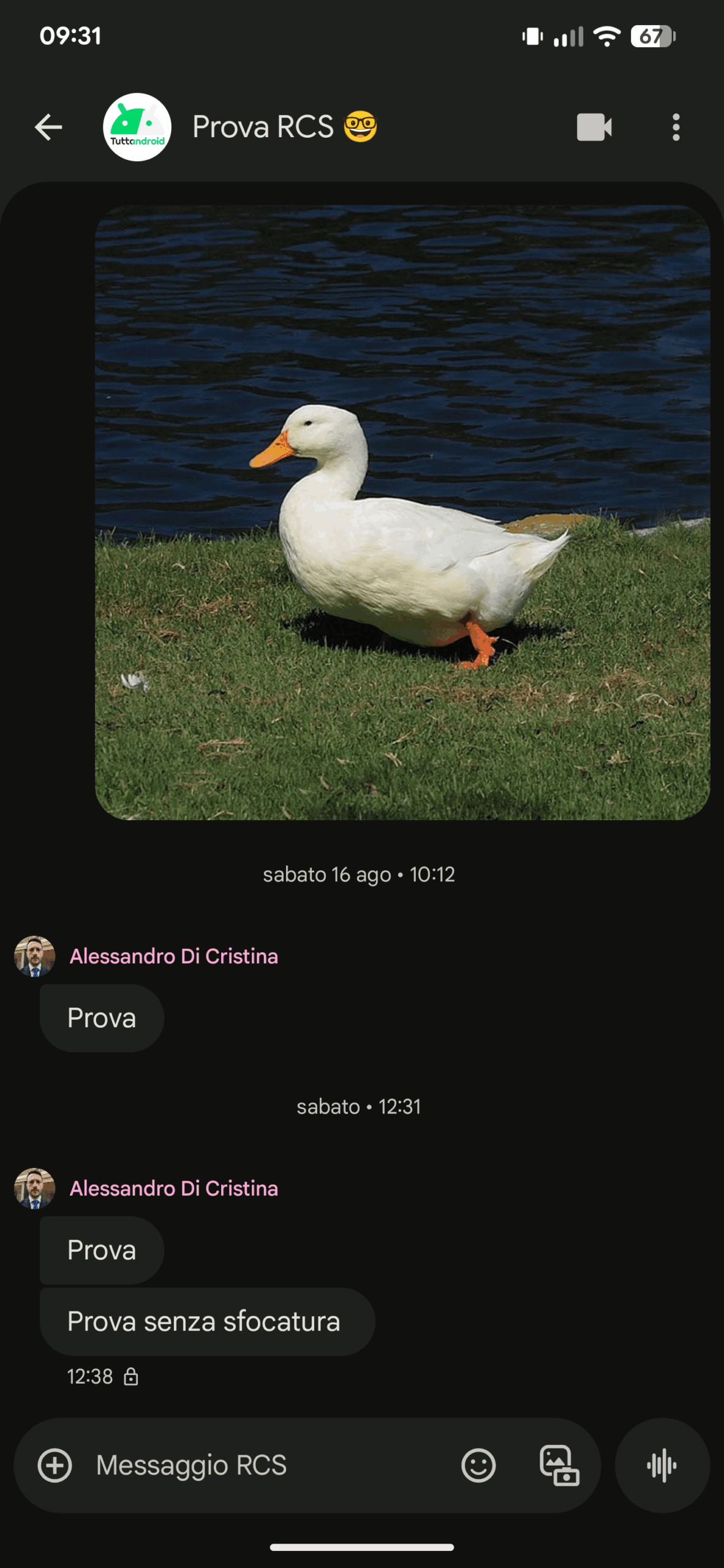The width and height of the screenshot is (724, 1568).
Task: Record a voice message
Action: pos(662,1466)
